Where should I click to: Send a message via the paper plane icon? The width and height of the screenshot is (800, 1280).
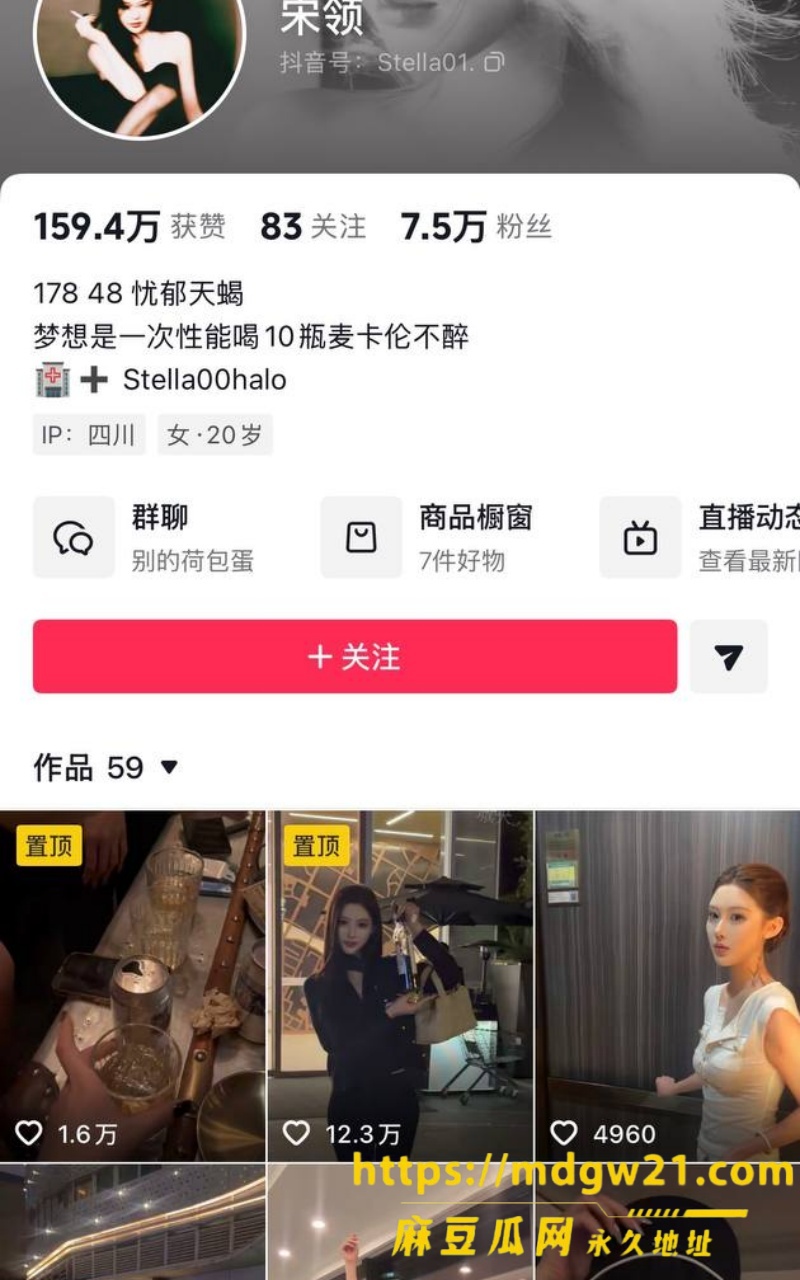[x=729, y=656]
